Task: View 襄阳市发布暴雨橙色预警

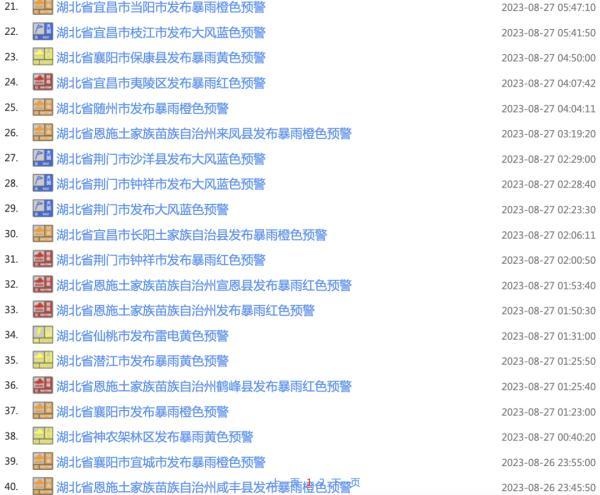Action: 142,411
